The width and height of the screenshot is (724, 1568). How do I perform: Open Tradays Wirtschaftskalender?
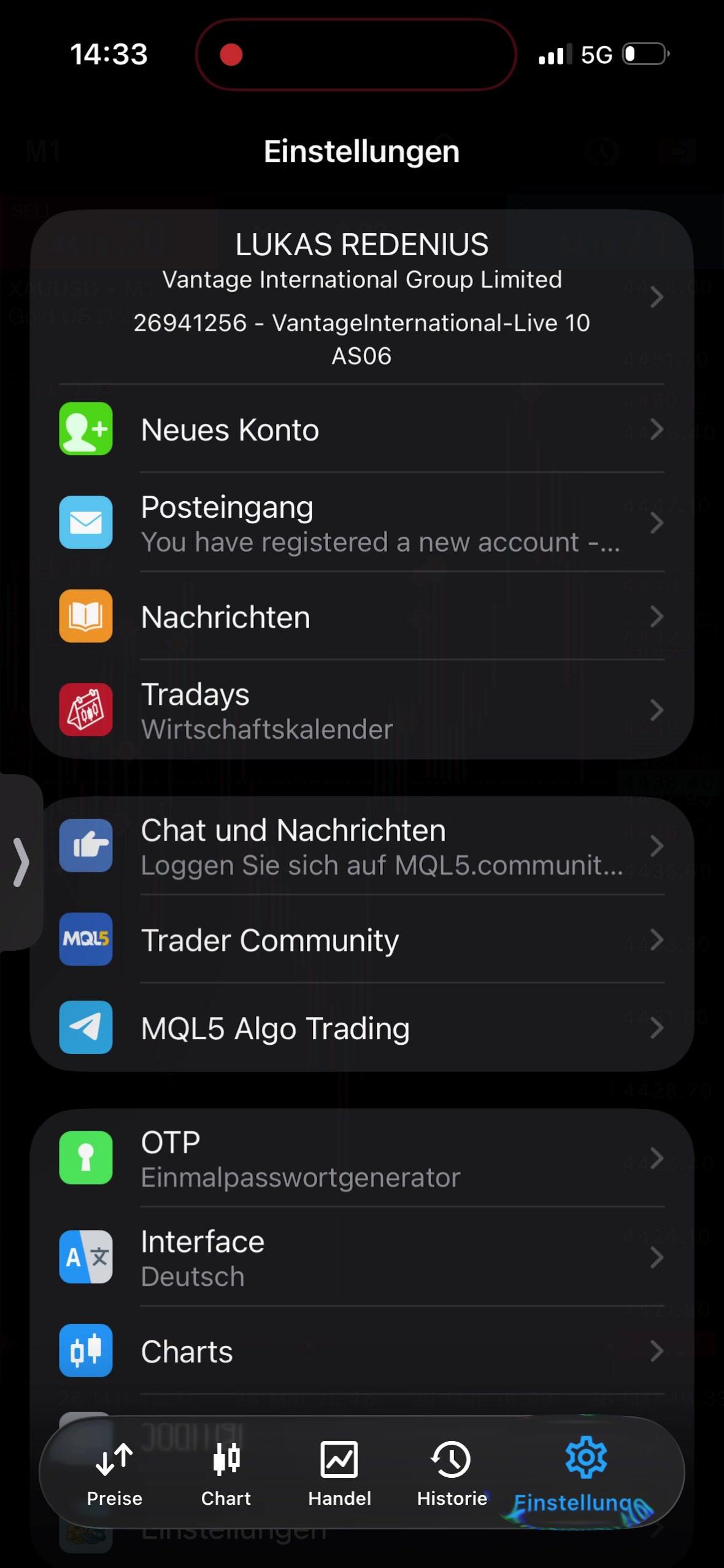coord(362,710)
